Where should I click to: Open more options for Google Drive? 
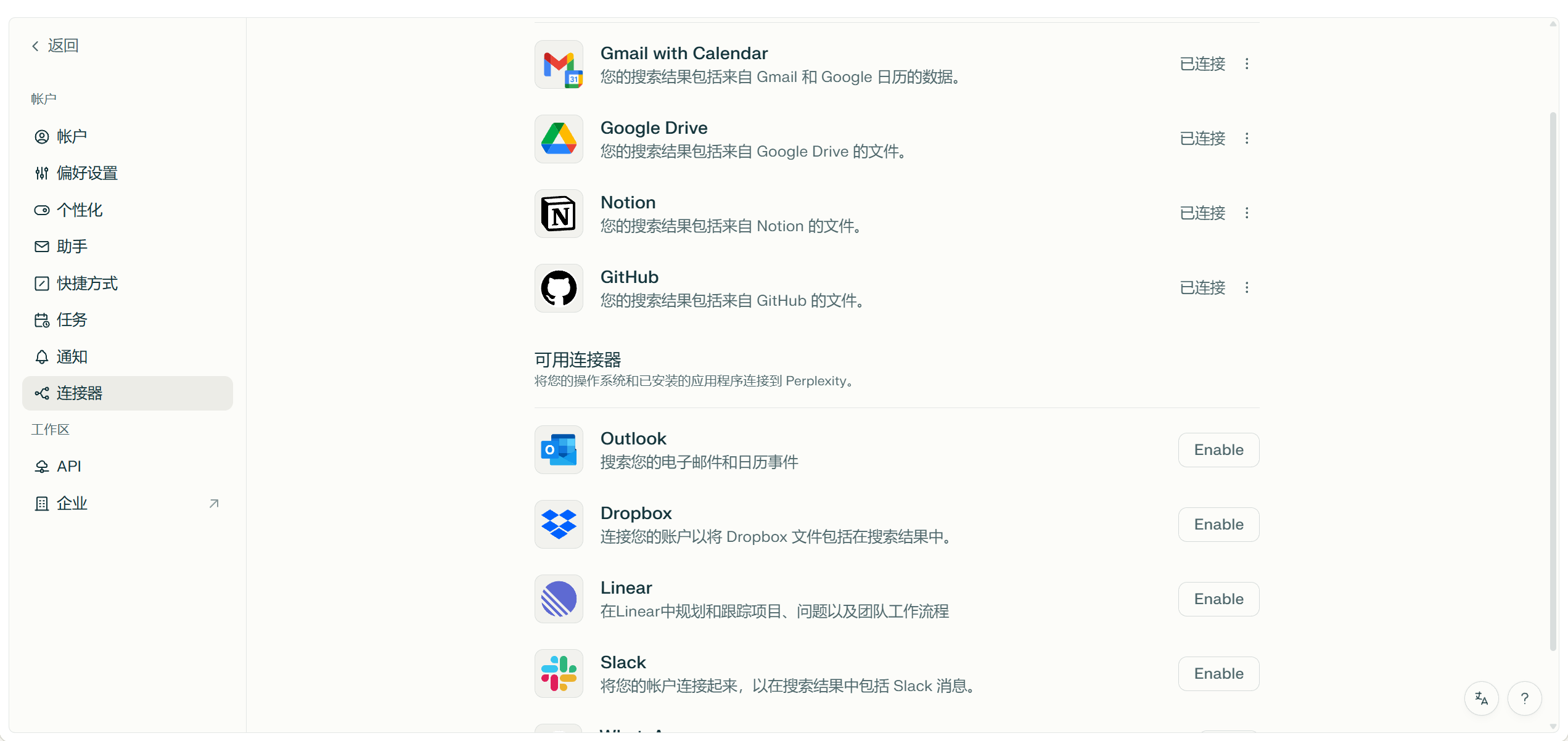(x=1247, y=139)
